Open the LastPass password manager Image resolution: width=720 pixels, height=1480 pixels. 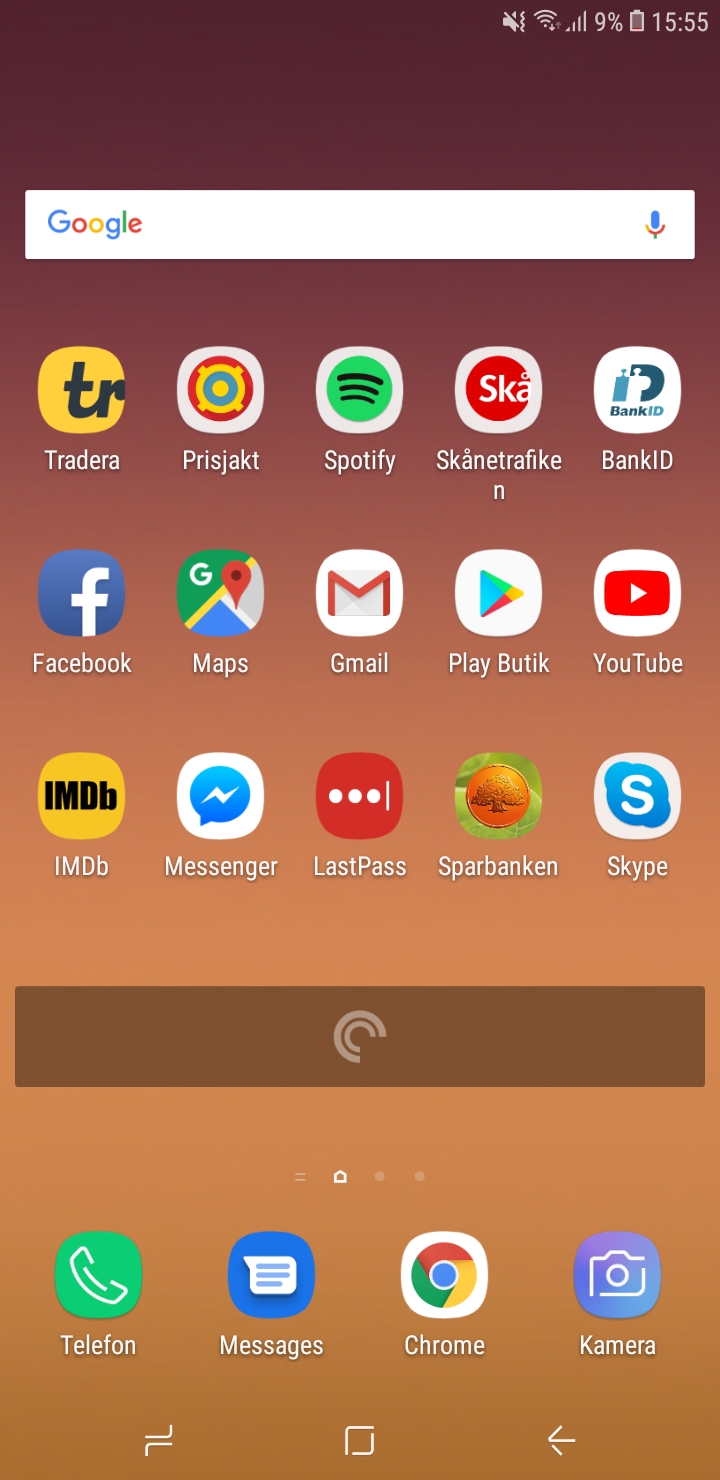click(x=360, y=796)
